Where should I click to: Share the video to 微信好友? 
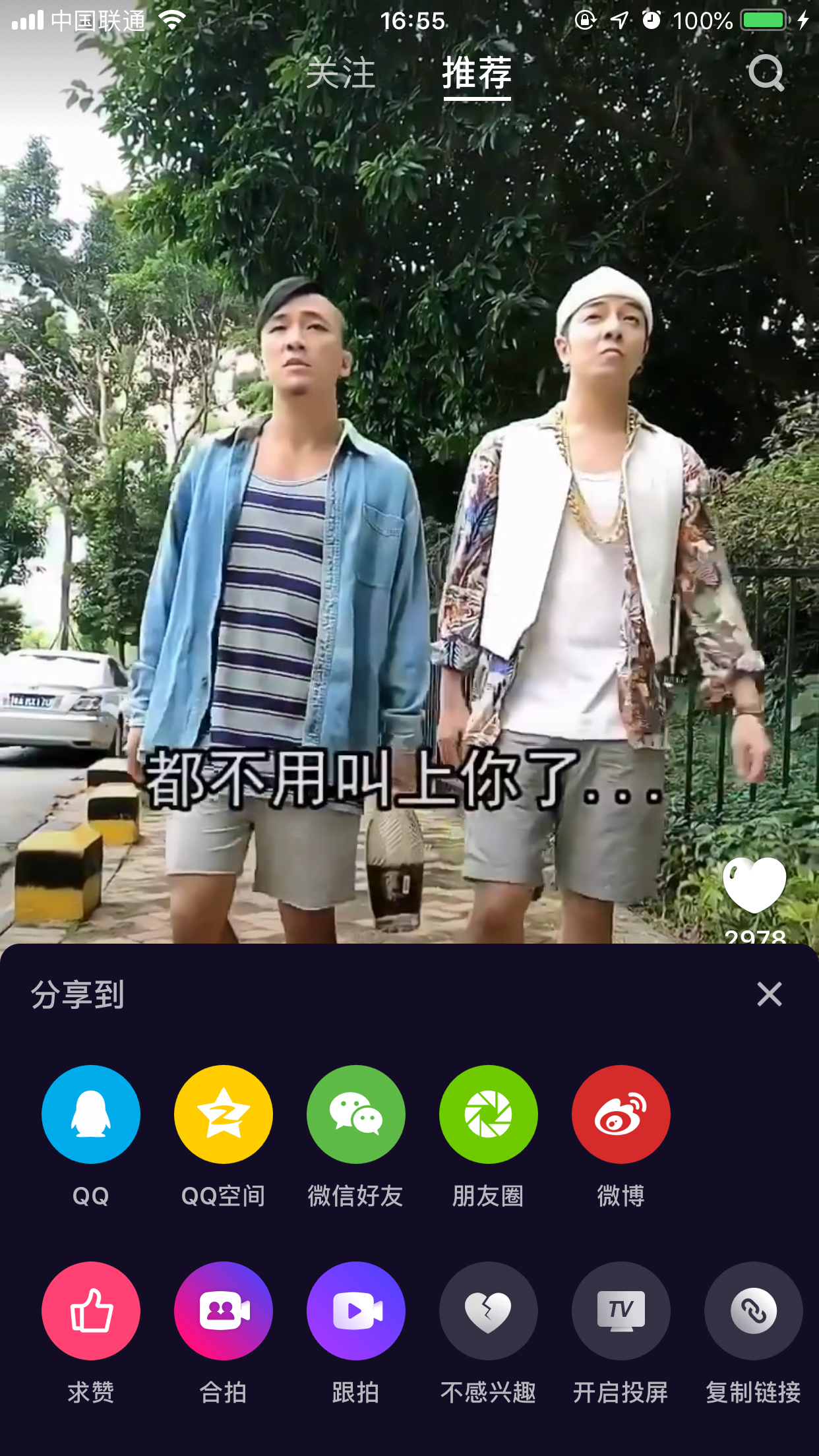click(355, 1114)
